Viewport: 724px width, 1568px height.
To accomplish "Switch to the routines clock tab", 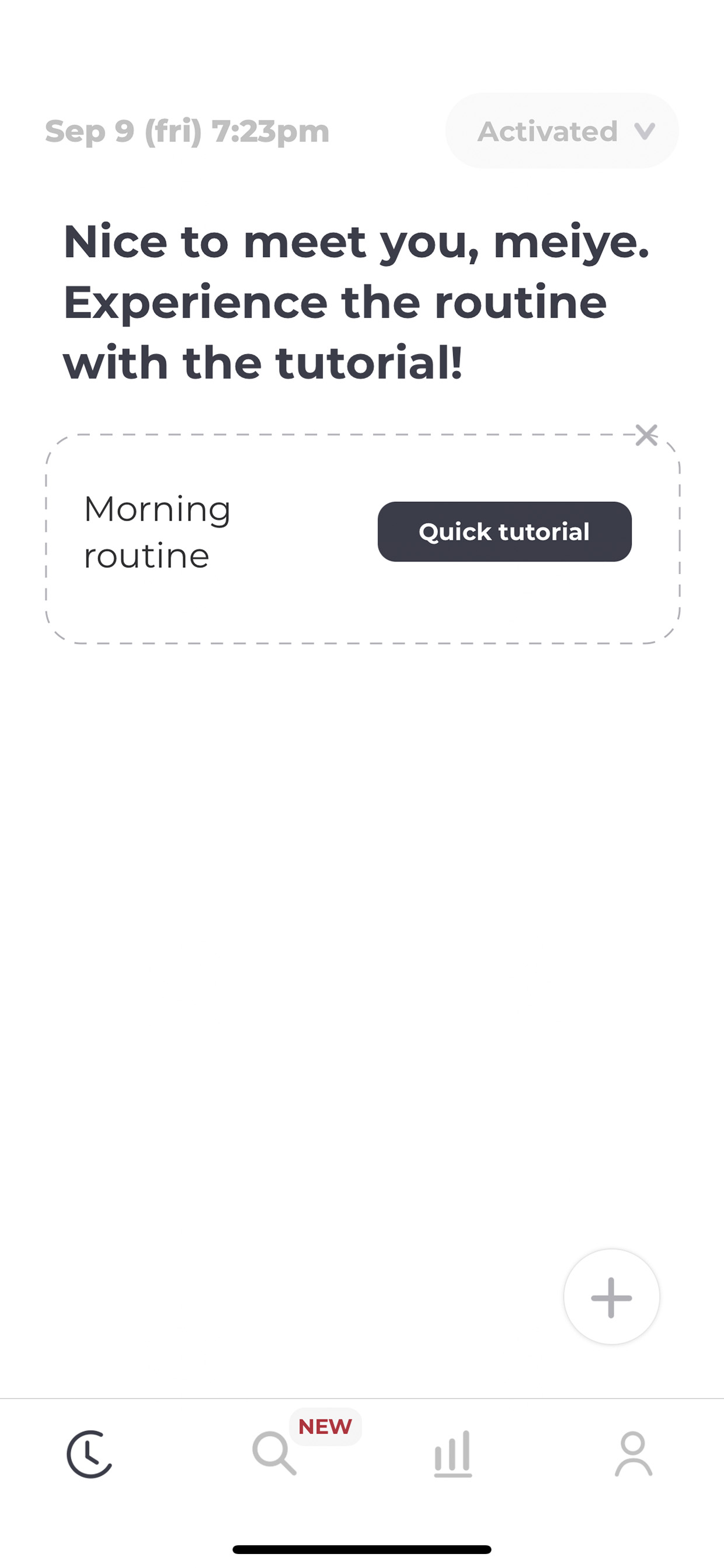I will coord(89,1453).
